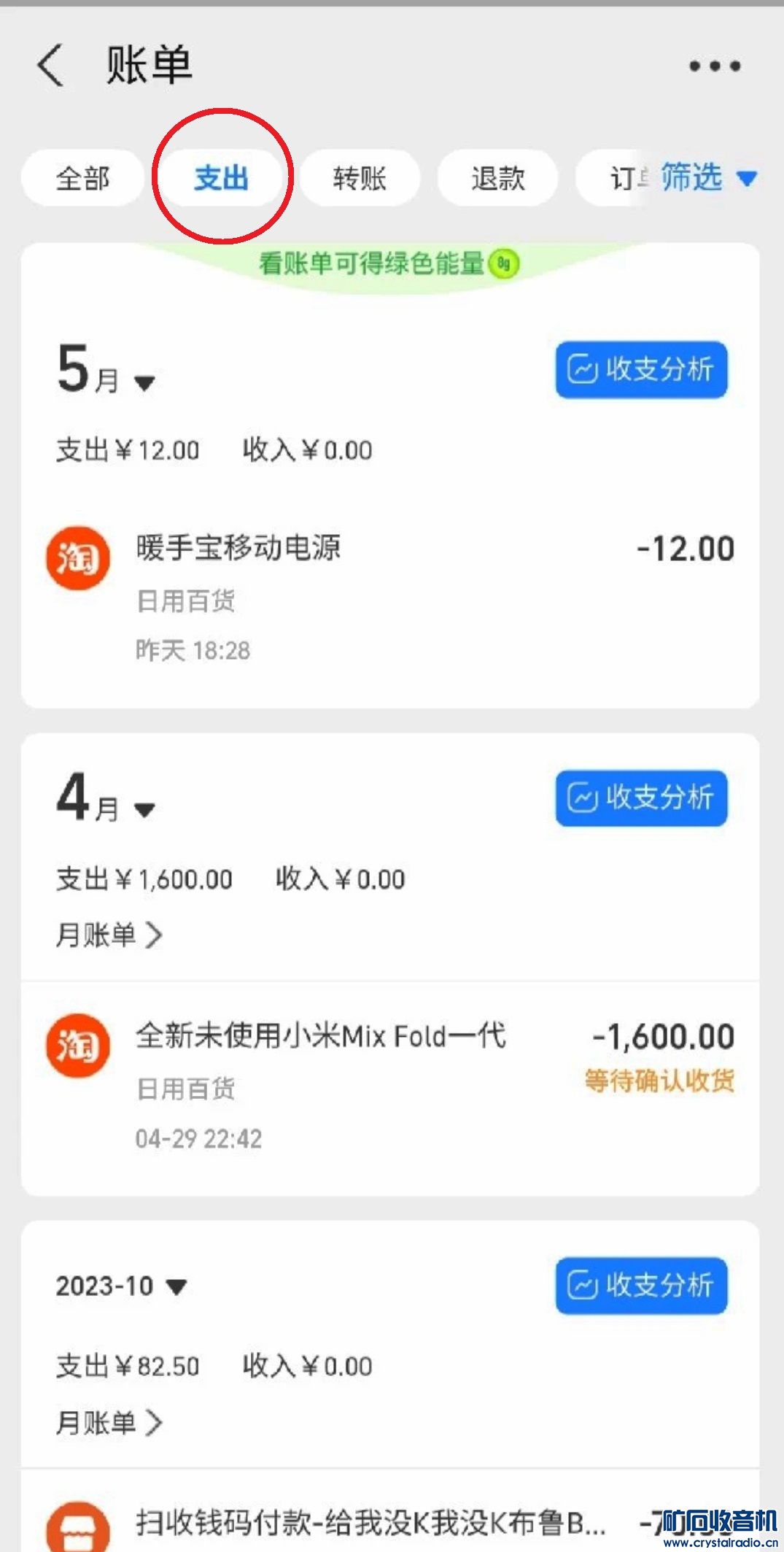Select the 支出 filter tab

point(221,178)
